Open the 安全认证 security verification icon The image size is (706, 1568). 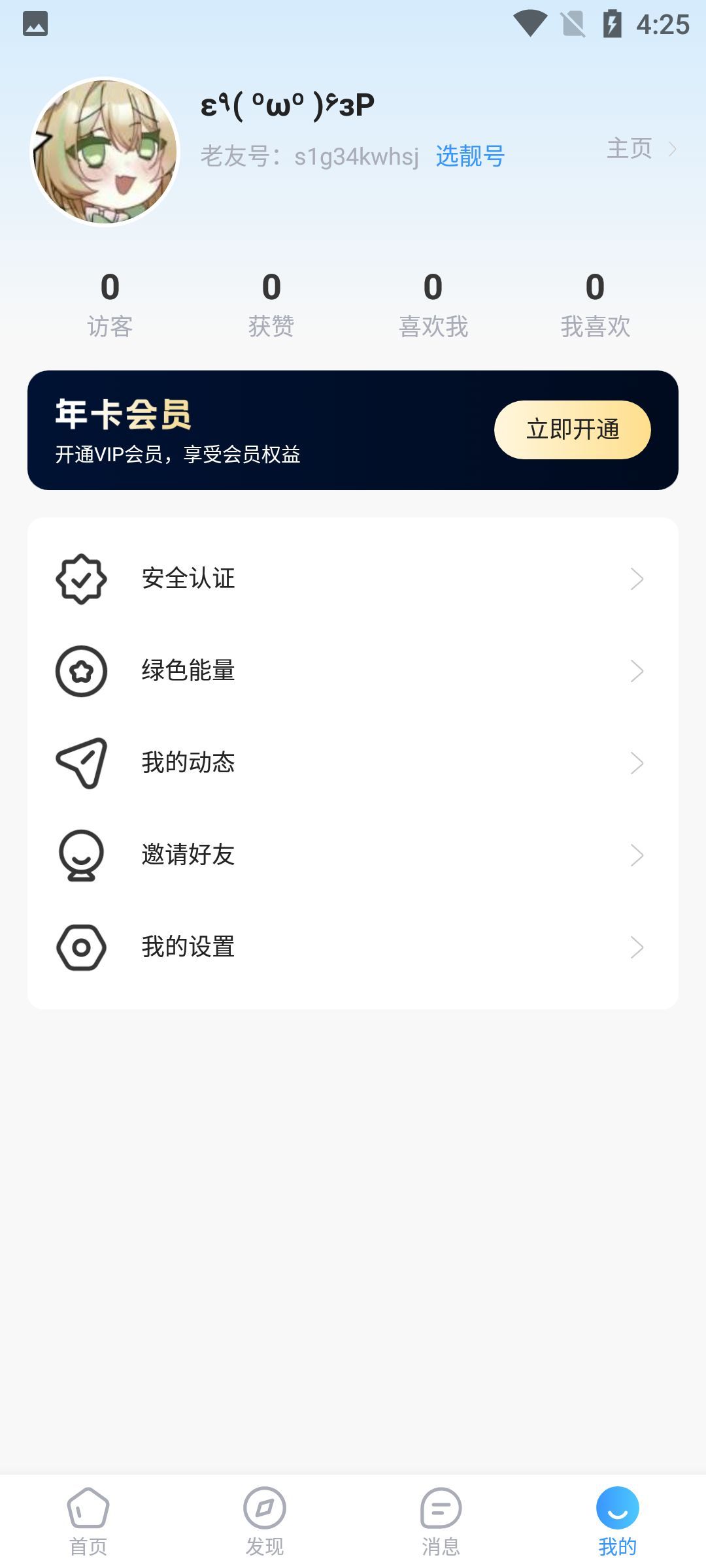[x=80, y=578]
